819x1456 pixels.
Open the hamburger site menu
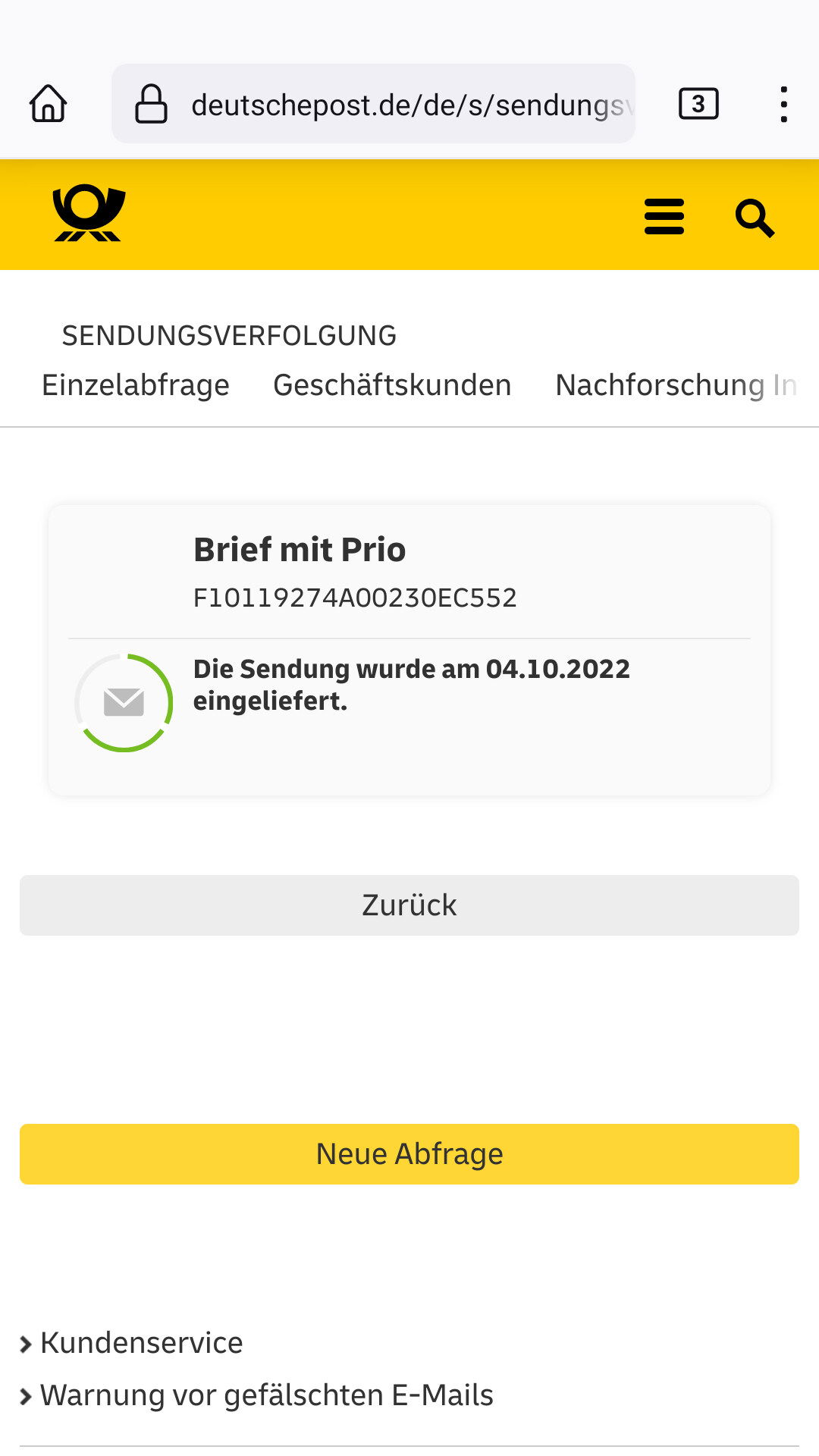coord(664,217)
